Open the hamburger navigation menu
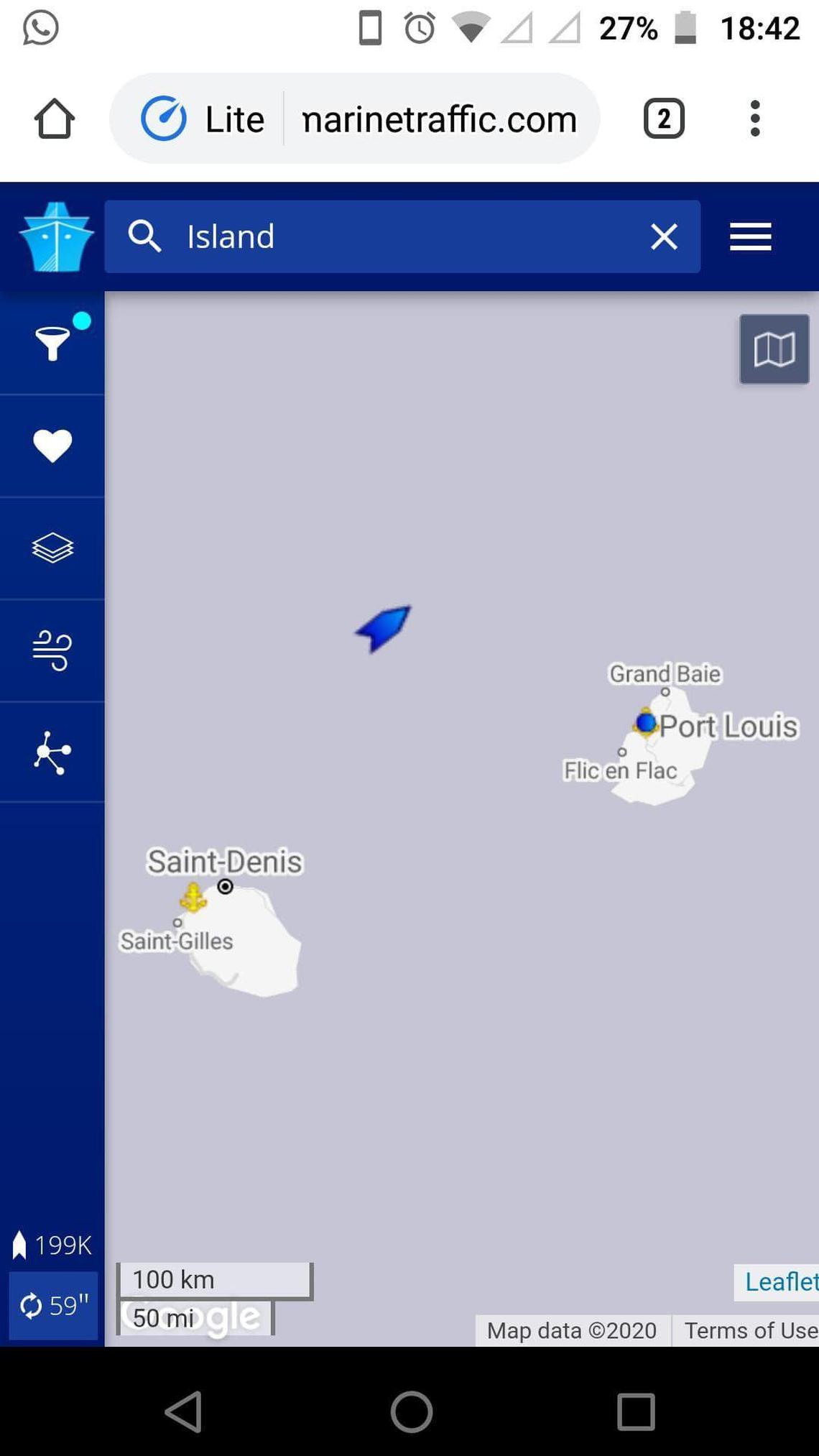This screenshot has width=819, height=1456. point(749,237)
